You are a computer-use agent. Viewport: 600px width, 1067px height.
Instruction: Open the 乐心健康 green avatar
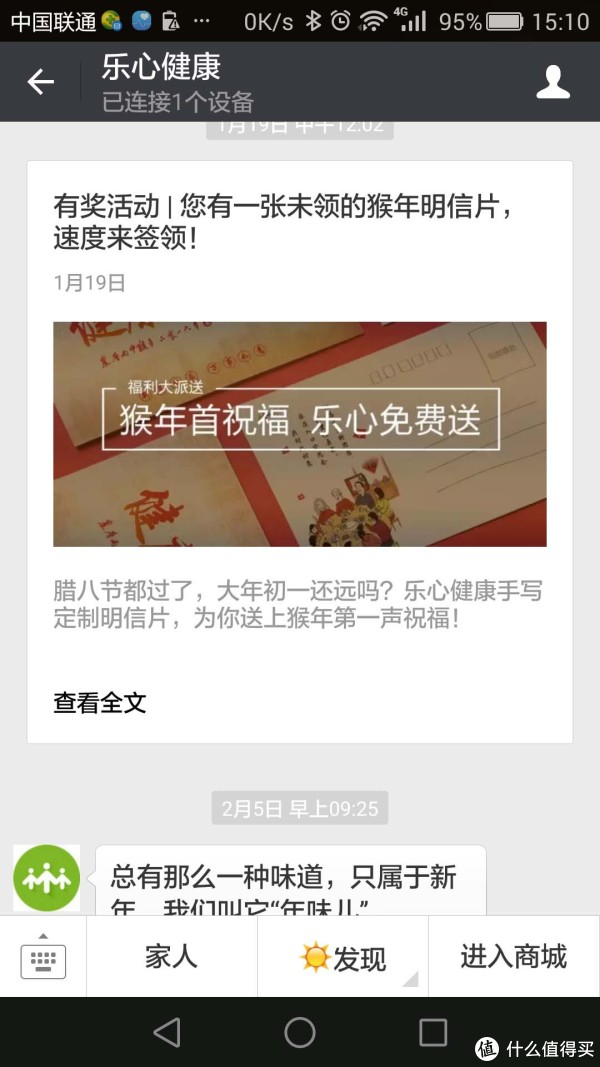(x=46, y=878)
